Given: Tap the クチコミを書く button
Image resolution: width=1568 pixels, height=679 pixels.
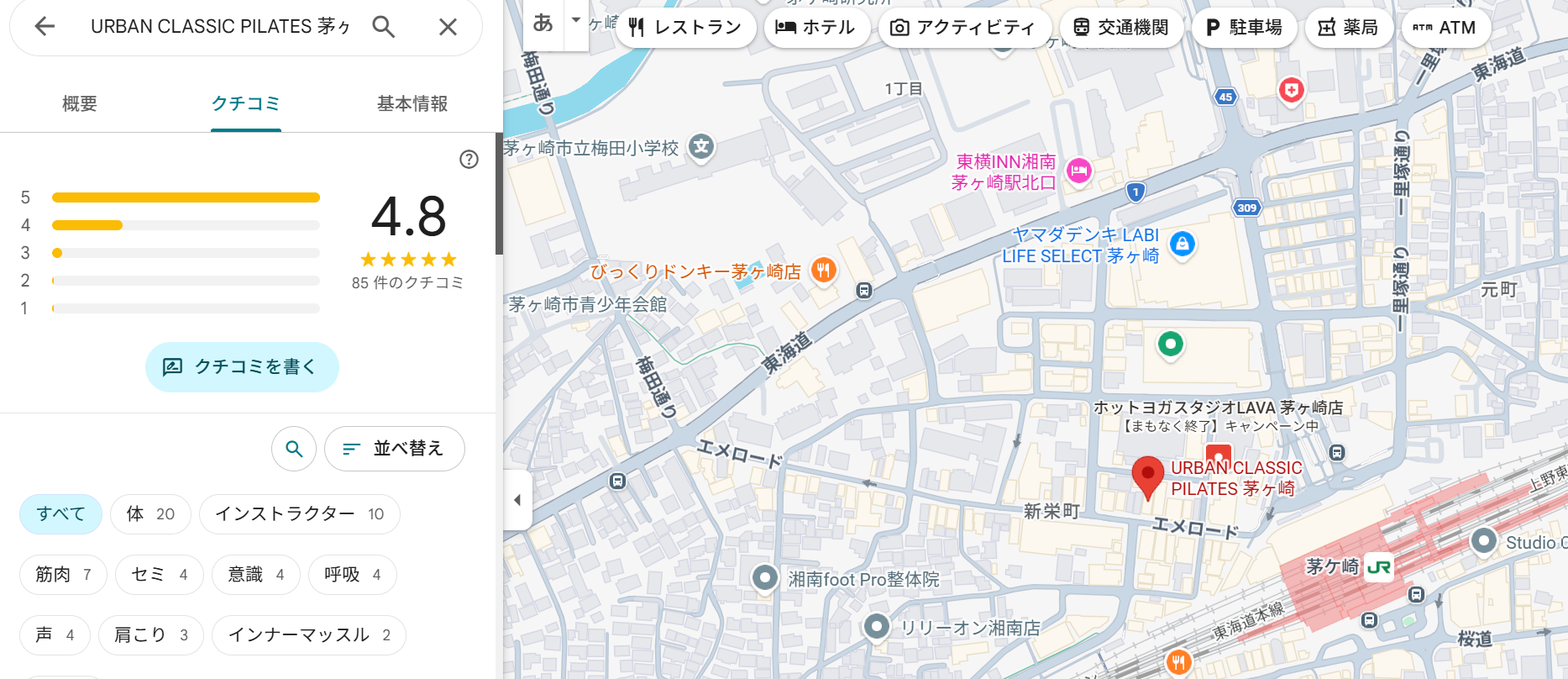Looking at the screenshot, I should (242, 367).
